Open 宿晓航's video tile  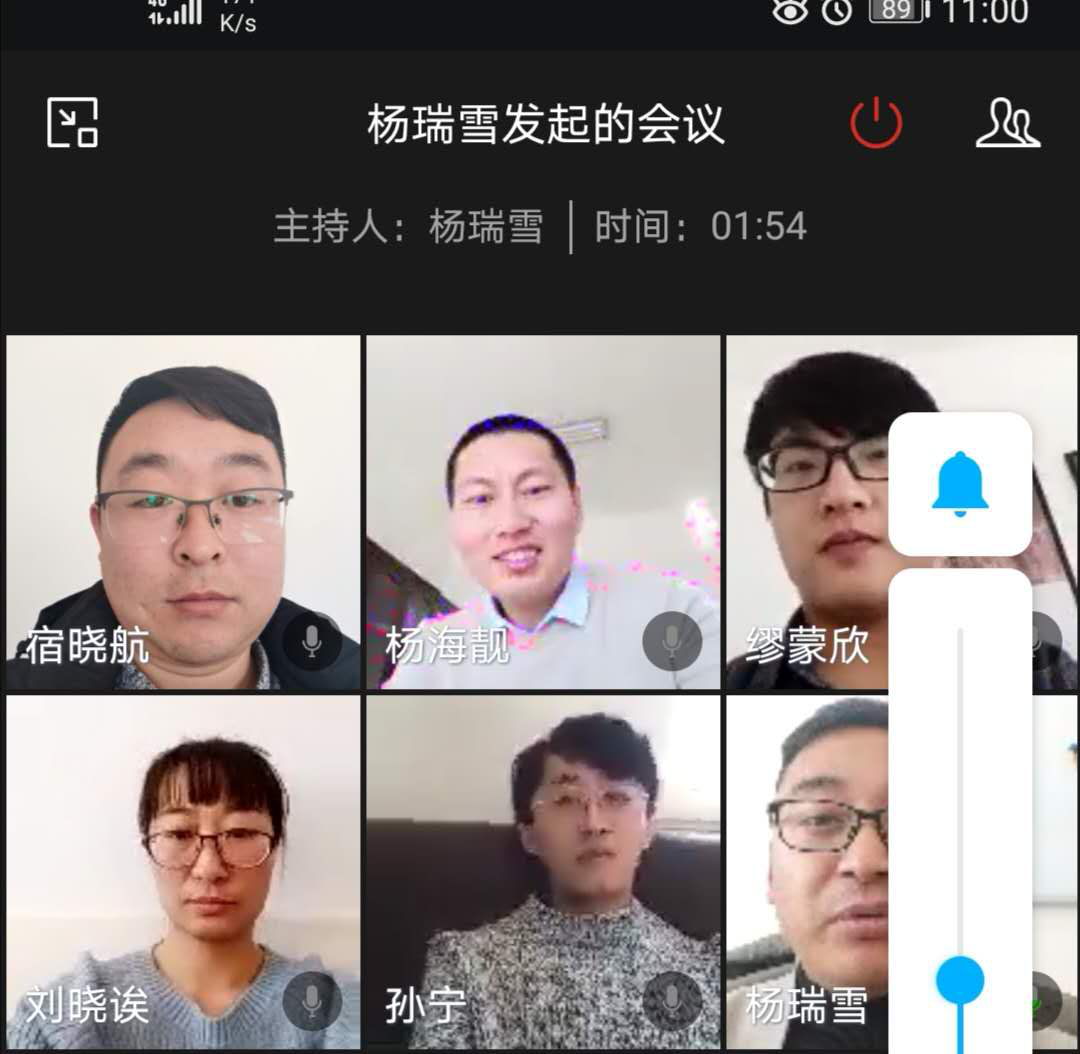pyautogui.click(x=183, y=500)
